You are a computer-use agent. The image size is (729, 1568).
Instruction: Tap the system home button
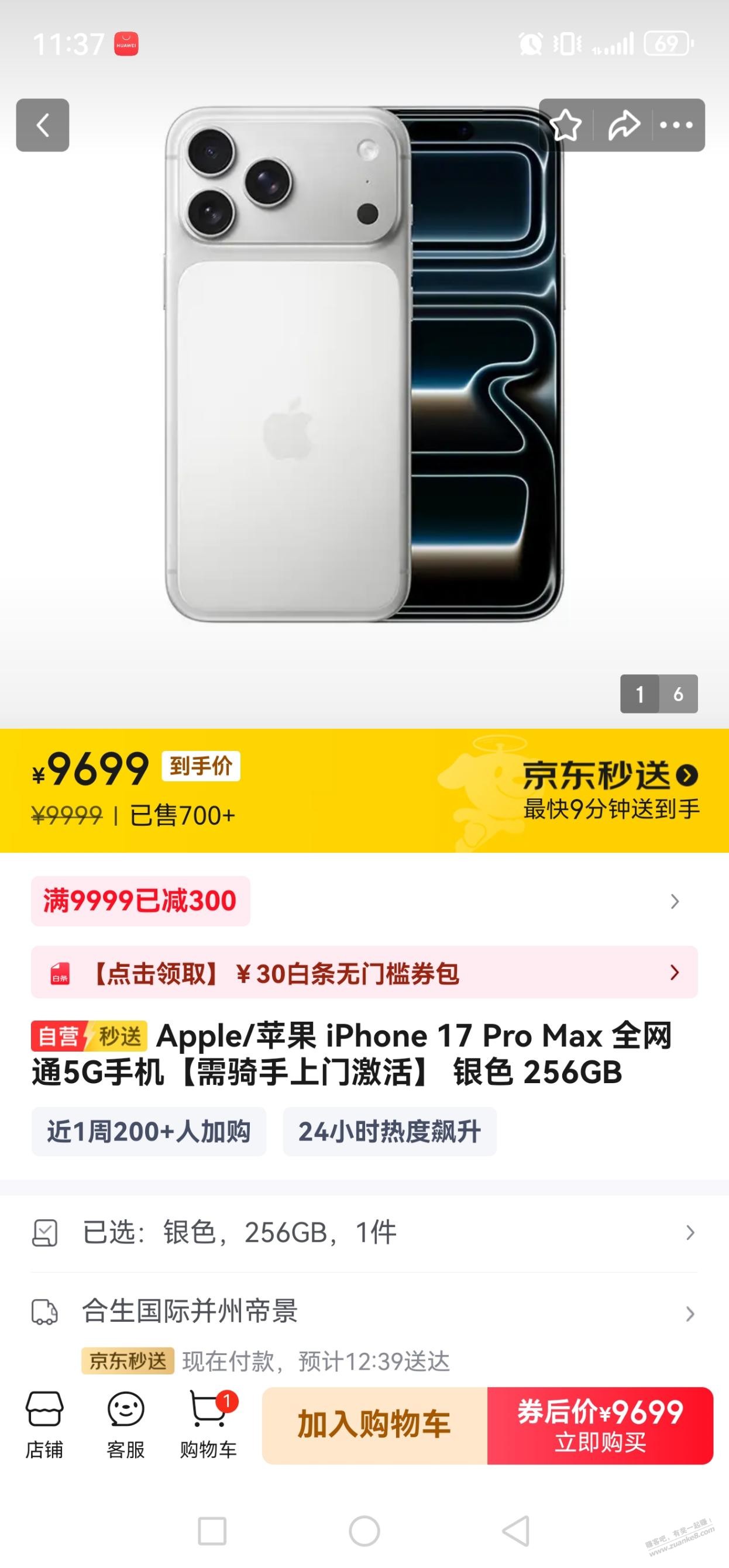coord(364,1530)
